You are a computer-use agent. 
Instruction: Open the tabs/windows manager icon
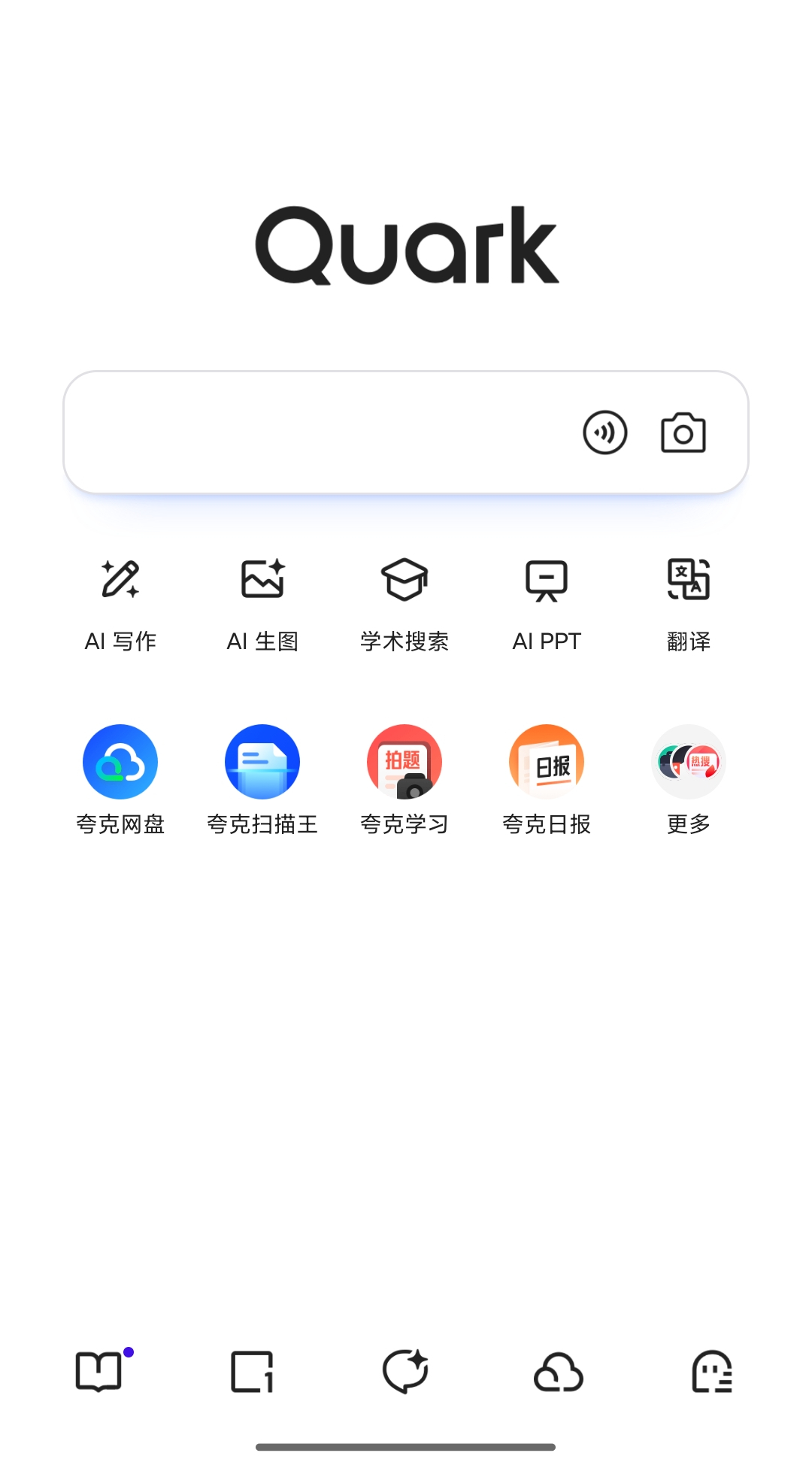point(252,1372)
